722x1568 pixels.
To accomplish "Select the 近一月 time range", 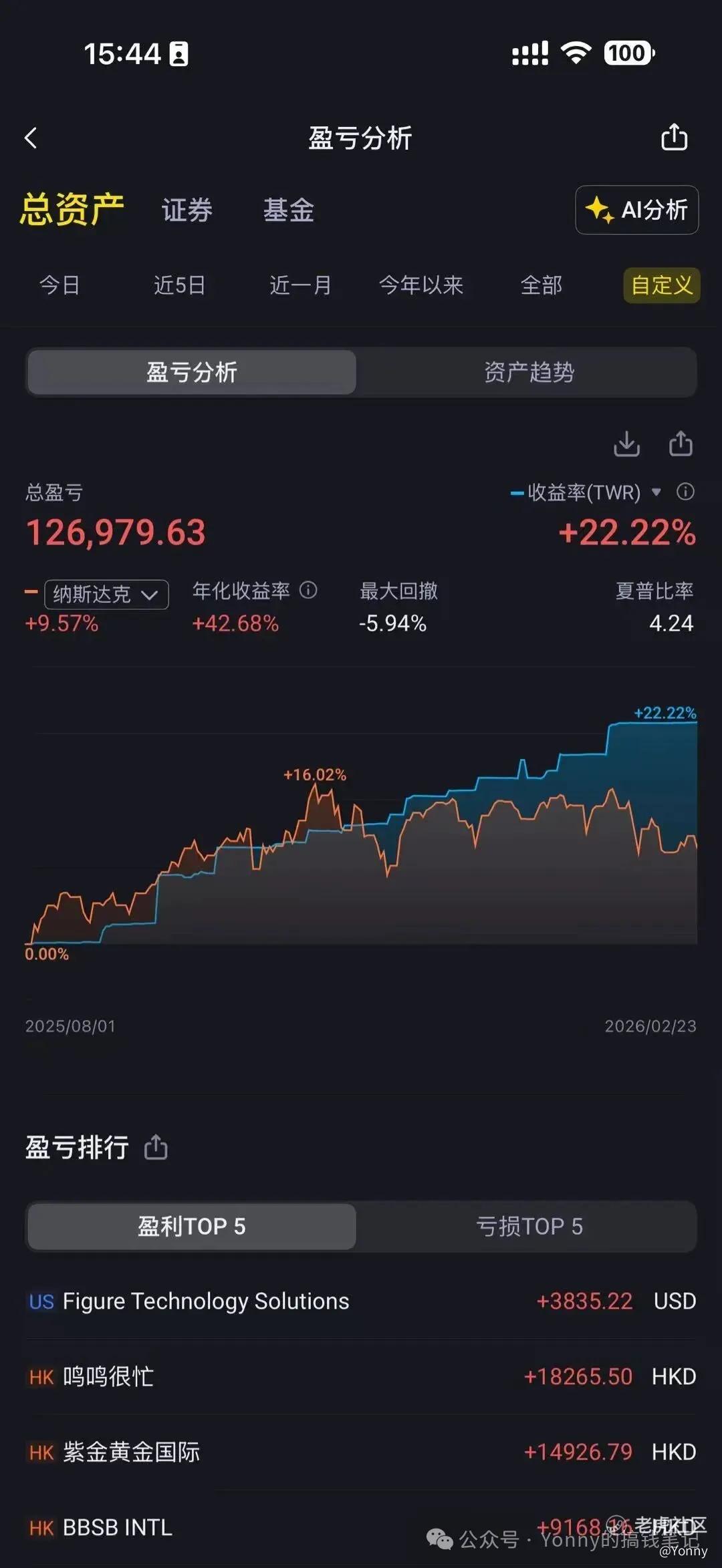I will click(x=300, y=285).
